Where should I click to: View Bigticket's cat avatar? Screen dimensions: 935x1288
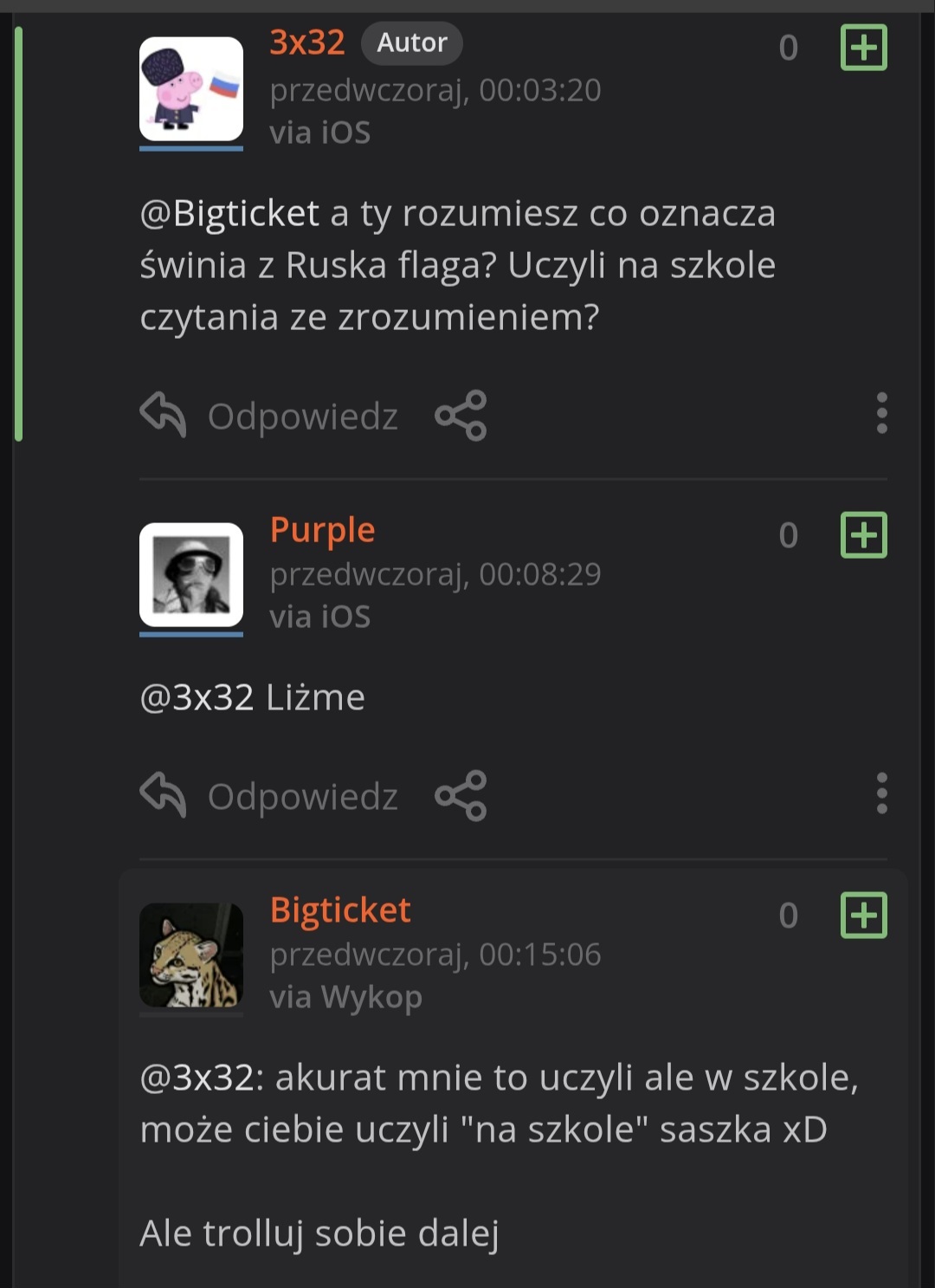coord(191,955)
